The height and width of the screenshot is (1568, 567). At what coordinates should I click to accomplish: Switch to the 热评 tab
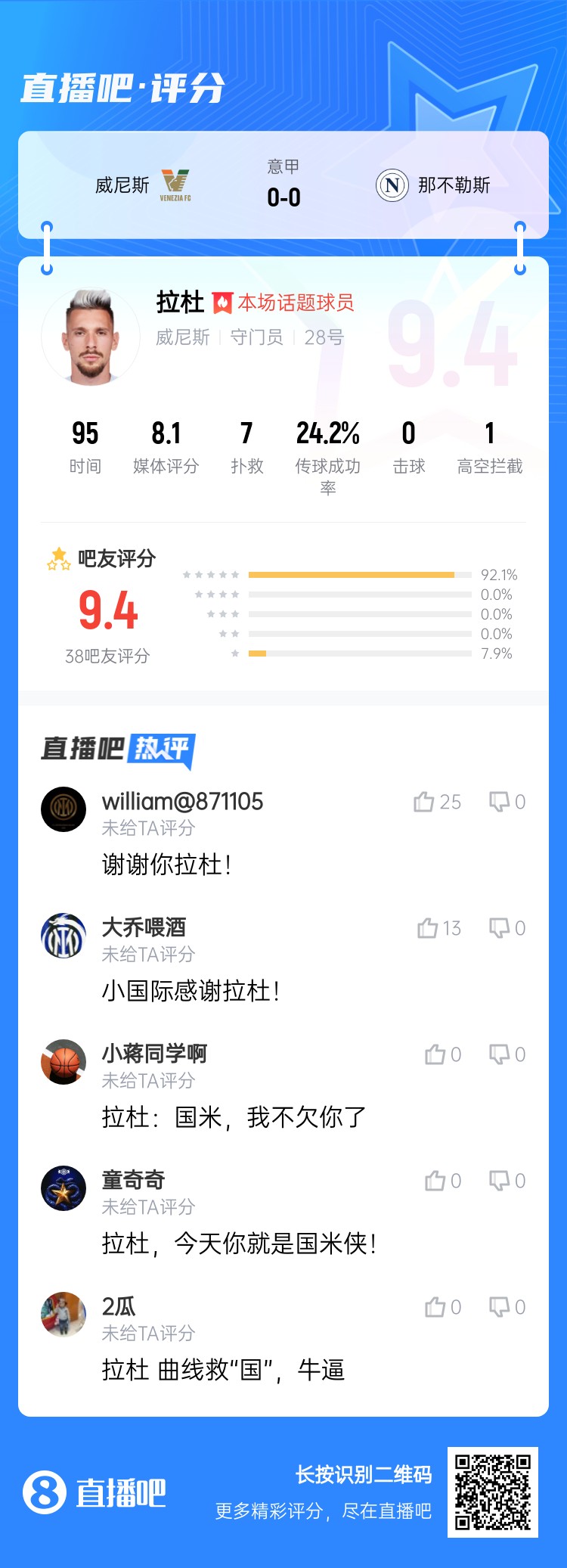tap(163, 751)
